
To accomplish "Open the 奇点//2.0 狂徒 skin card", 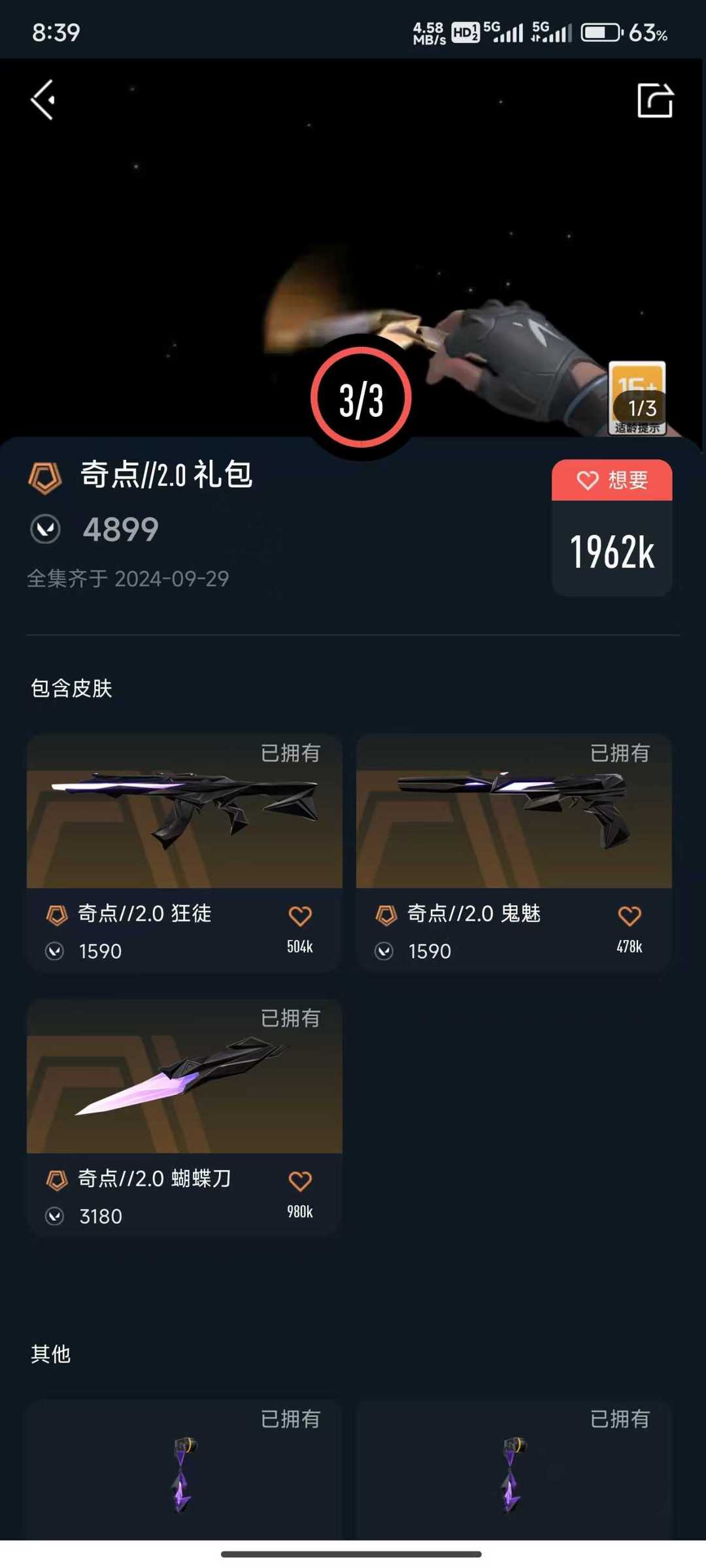I will coord(184,853).
